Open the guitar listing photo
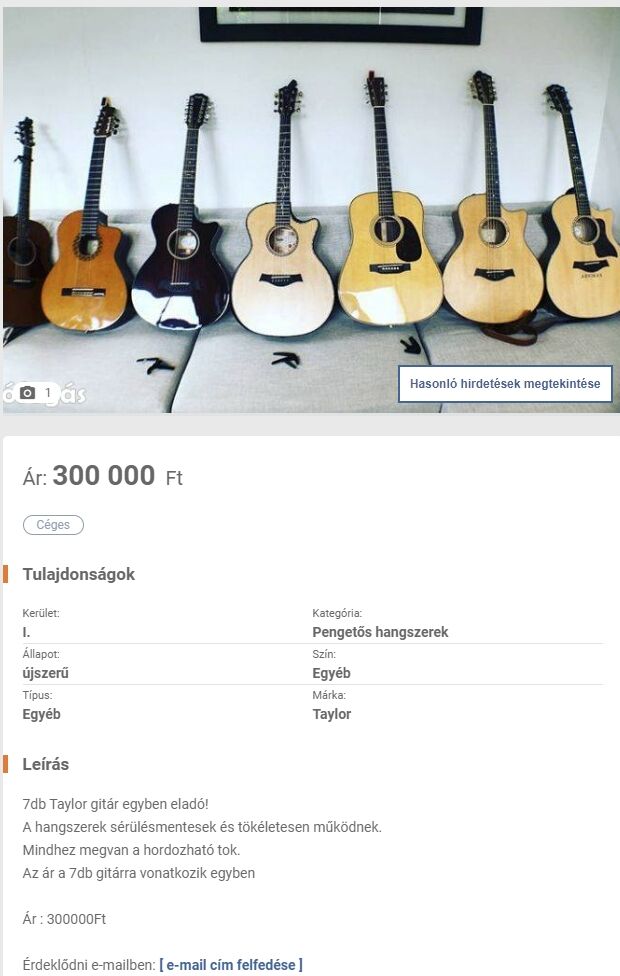 (310, 200)
